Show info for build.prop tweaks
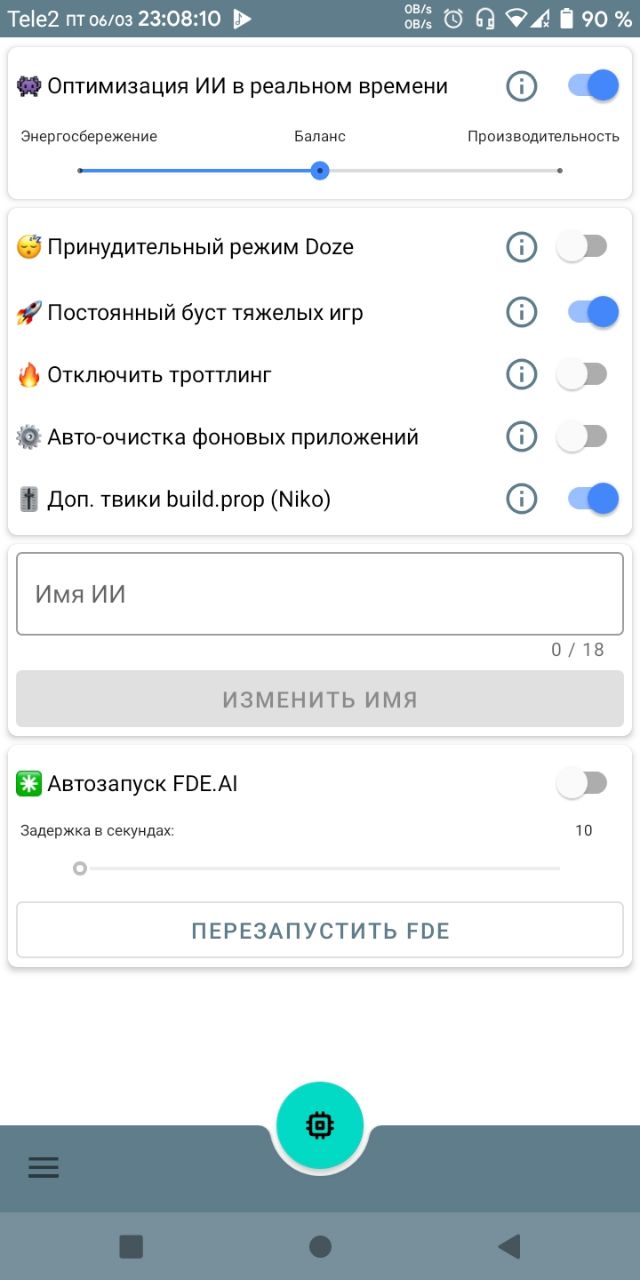This screenshot has height=1280, width=640. tap(521, 498)
